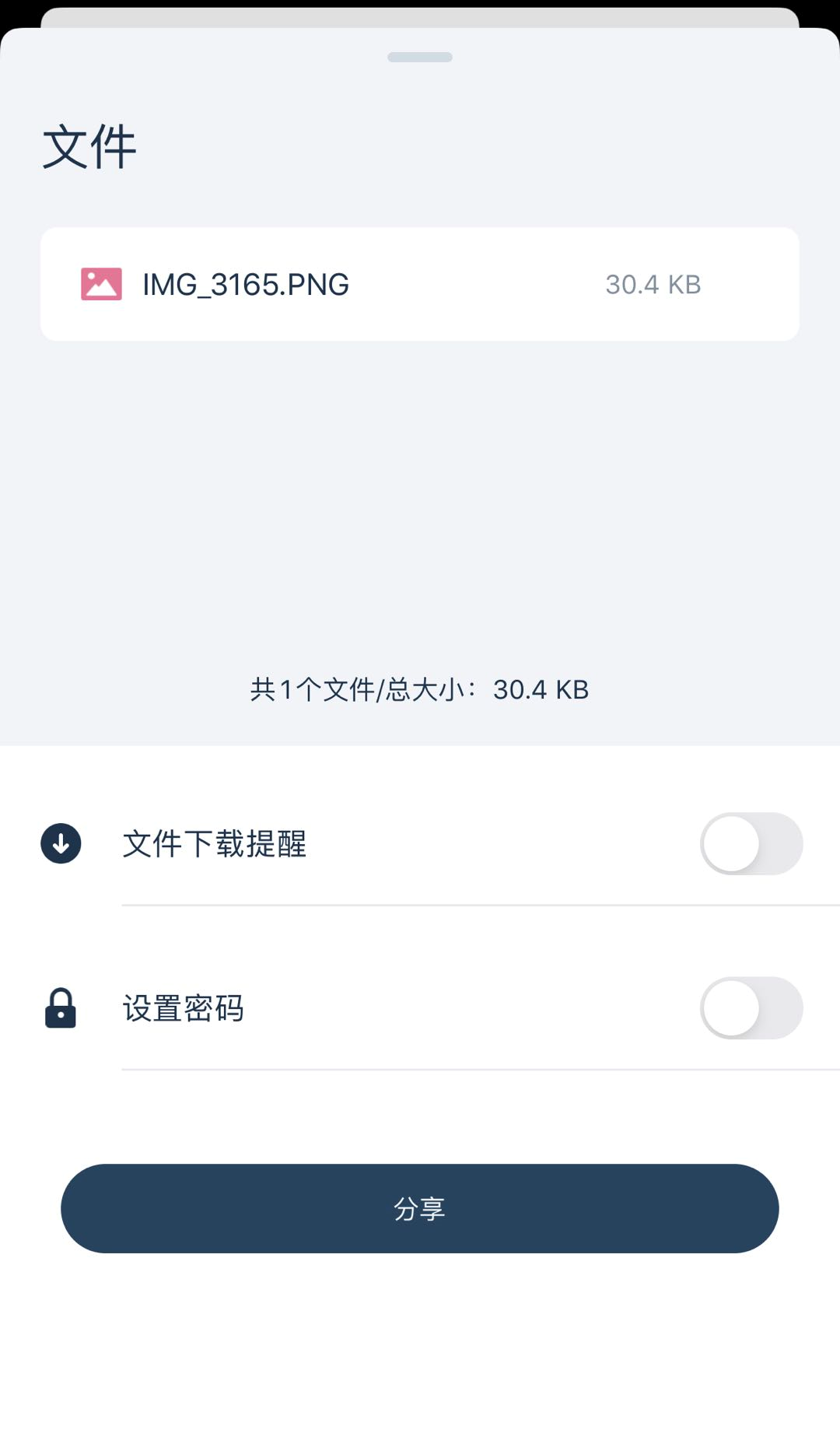Tap the 30.4 KB file size label
This screenshot has height=1440, width=840.
point(653,283)
